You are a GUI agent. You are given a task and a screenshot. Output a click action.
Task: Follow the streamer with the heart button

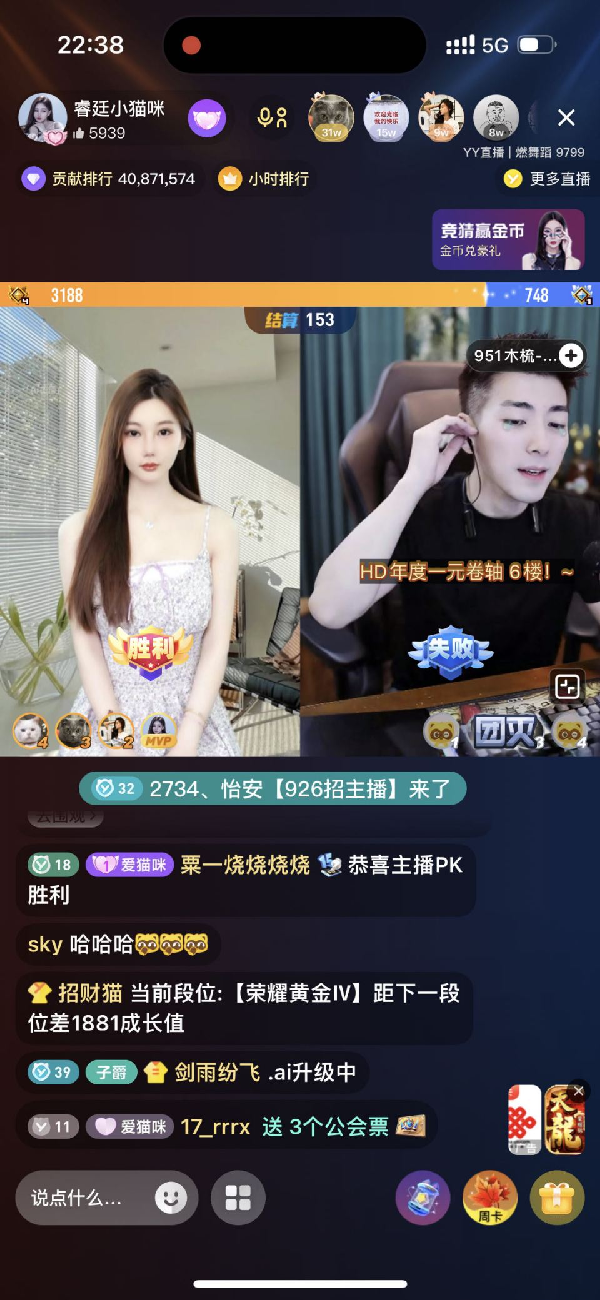coord(208,118)
